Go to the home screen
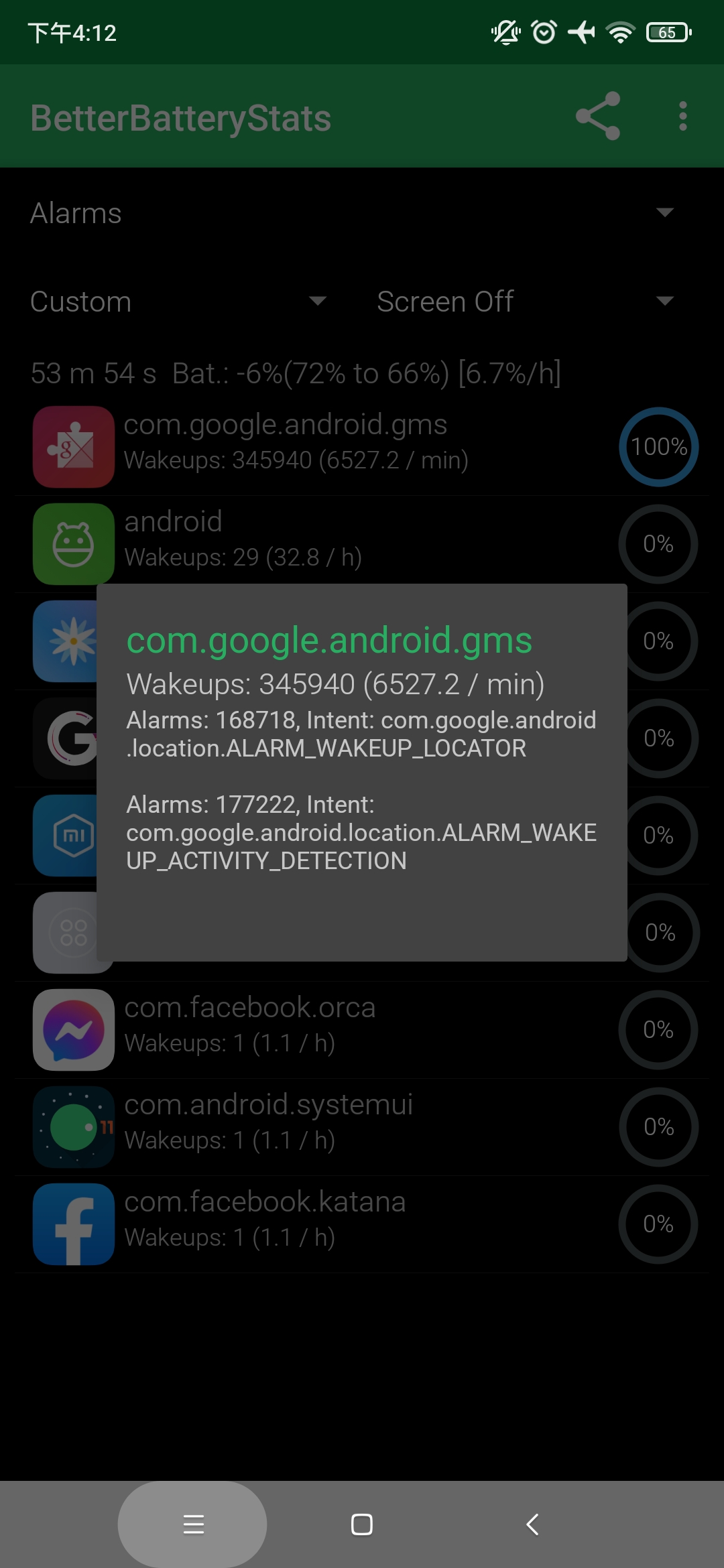Image resolution: width=724 pixels, height=1568 pixels. [x=362, y=1524]
